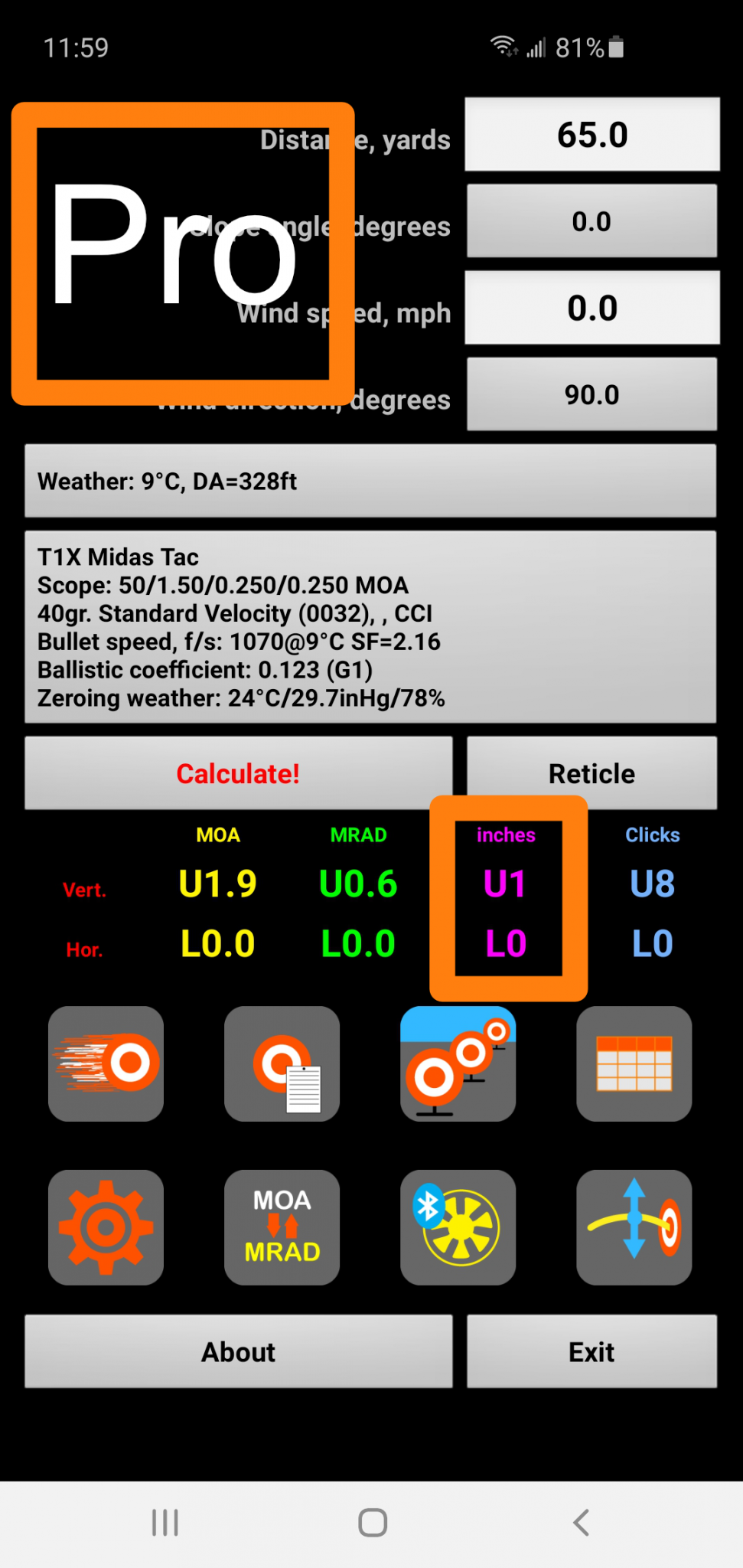Open the multiple distance targets icon
This screenshot has height=1568, width=743.
point(458,1063)
